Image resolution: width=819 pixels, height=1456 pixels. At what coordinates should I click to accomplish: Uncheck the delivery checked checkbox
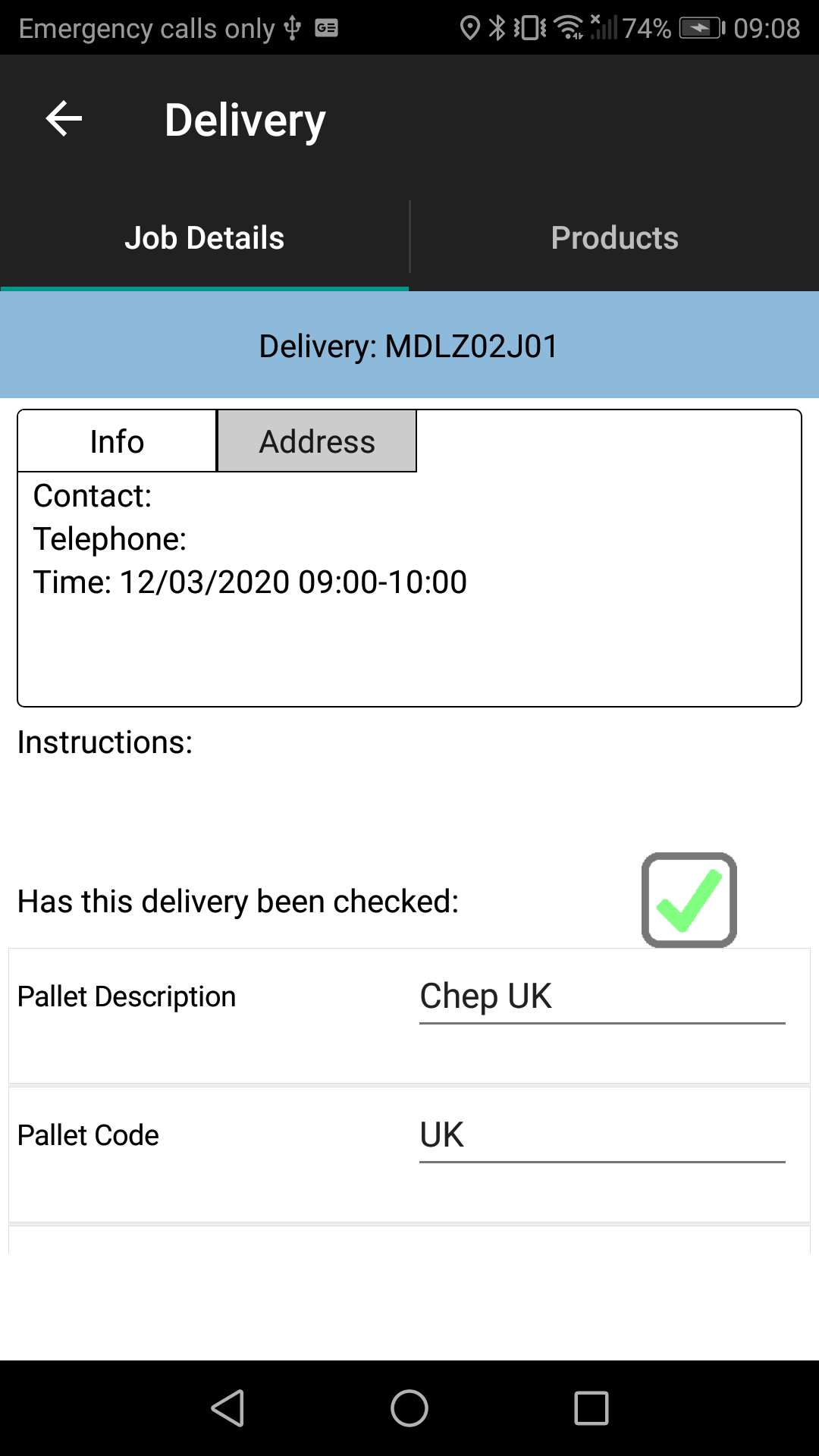click(689, 900)
